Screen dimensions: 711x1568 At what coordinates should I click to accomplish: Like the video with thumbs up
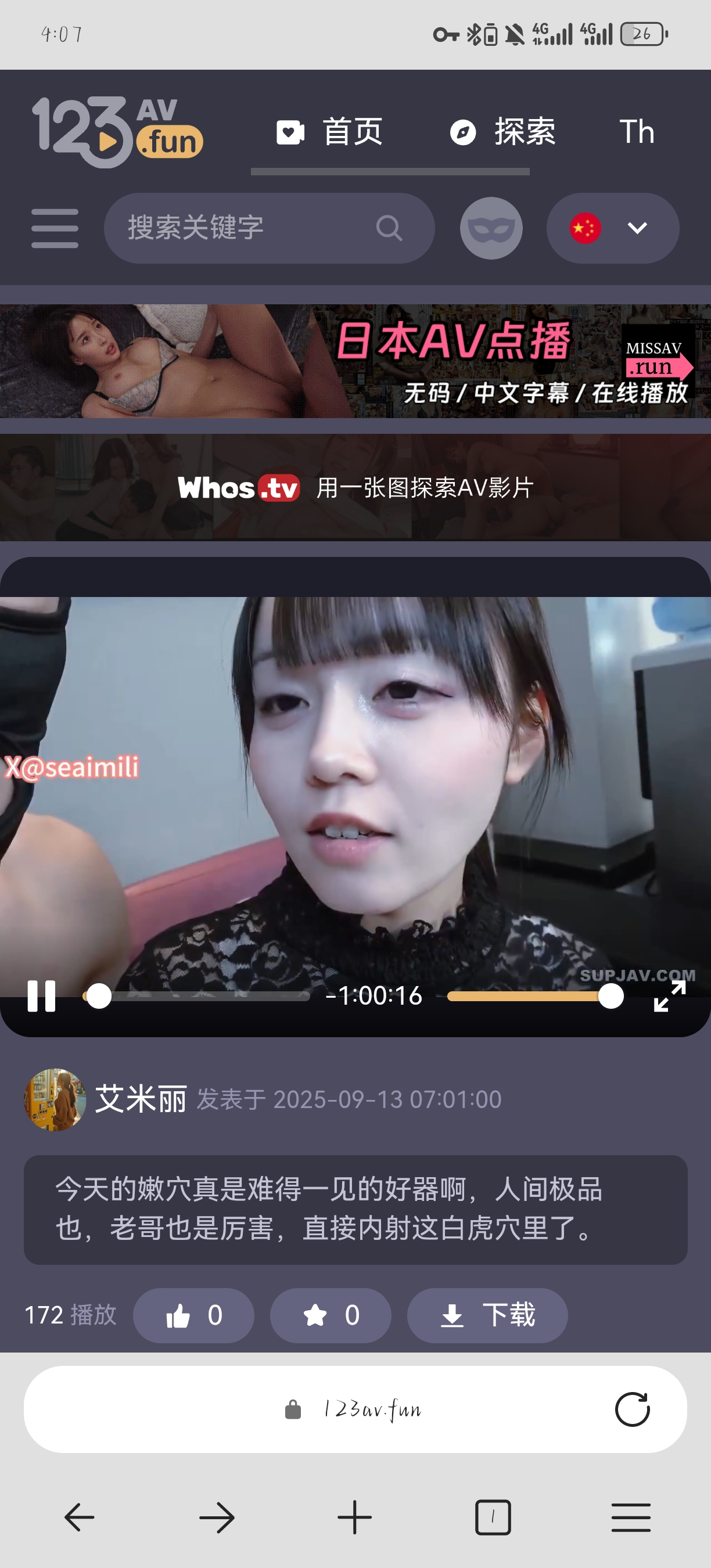(x=193, y=1315)
